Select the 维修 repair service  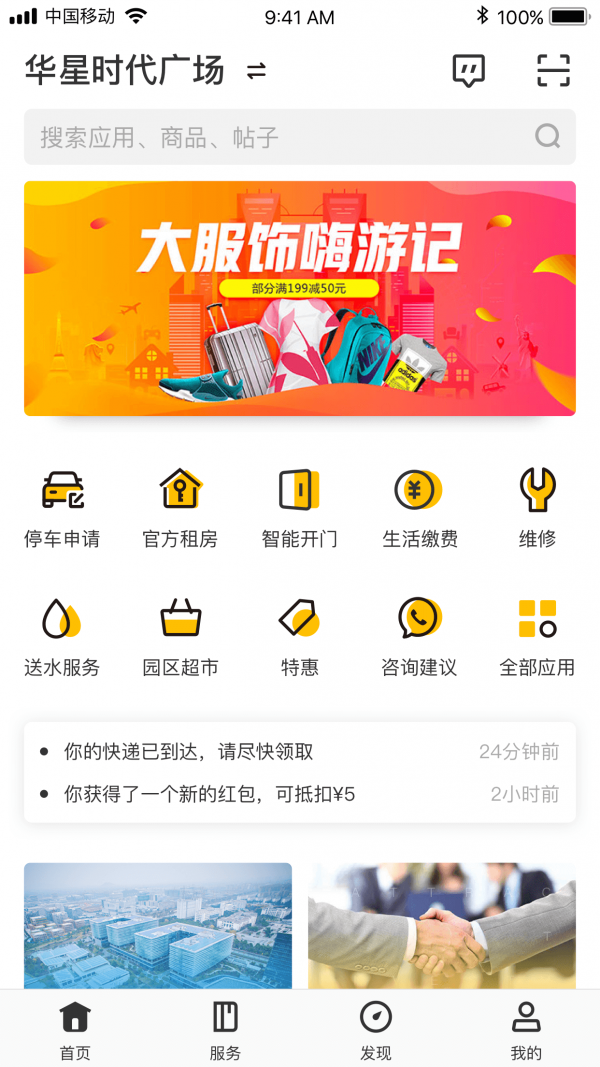point(537,508)
